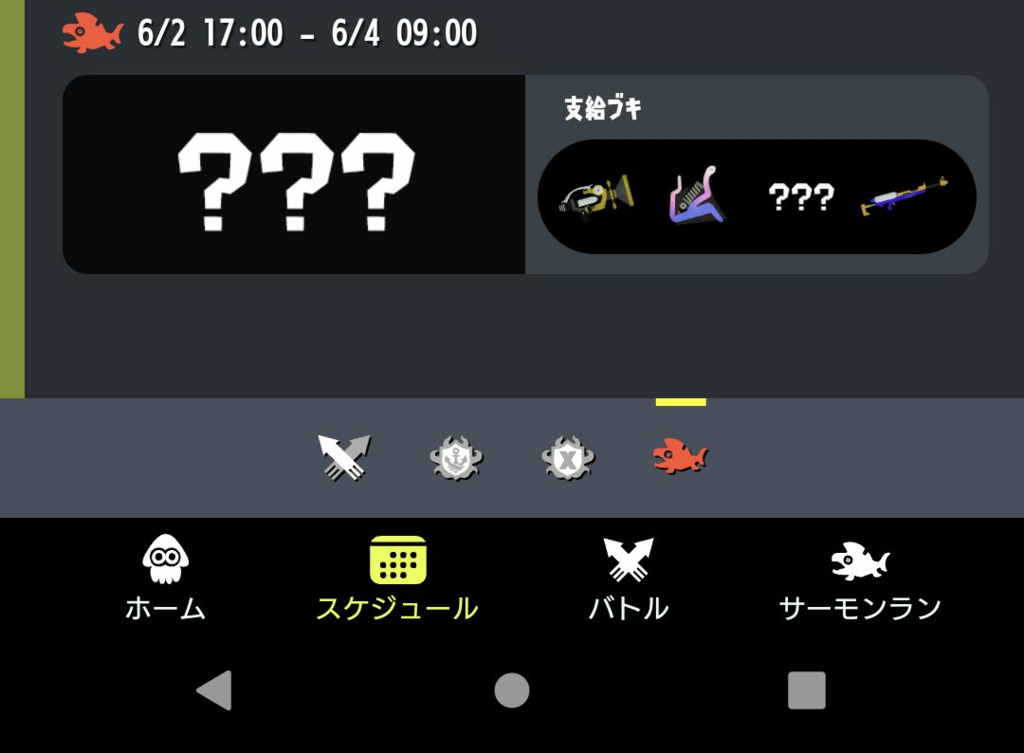1024x753 pixels.
Task: Switch to the バトル tab
Action: point(628,578)
